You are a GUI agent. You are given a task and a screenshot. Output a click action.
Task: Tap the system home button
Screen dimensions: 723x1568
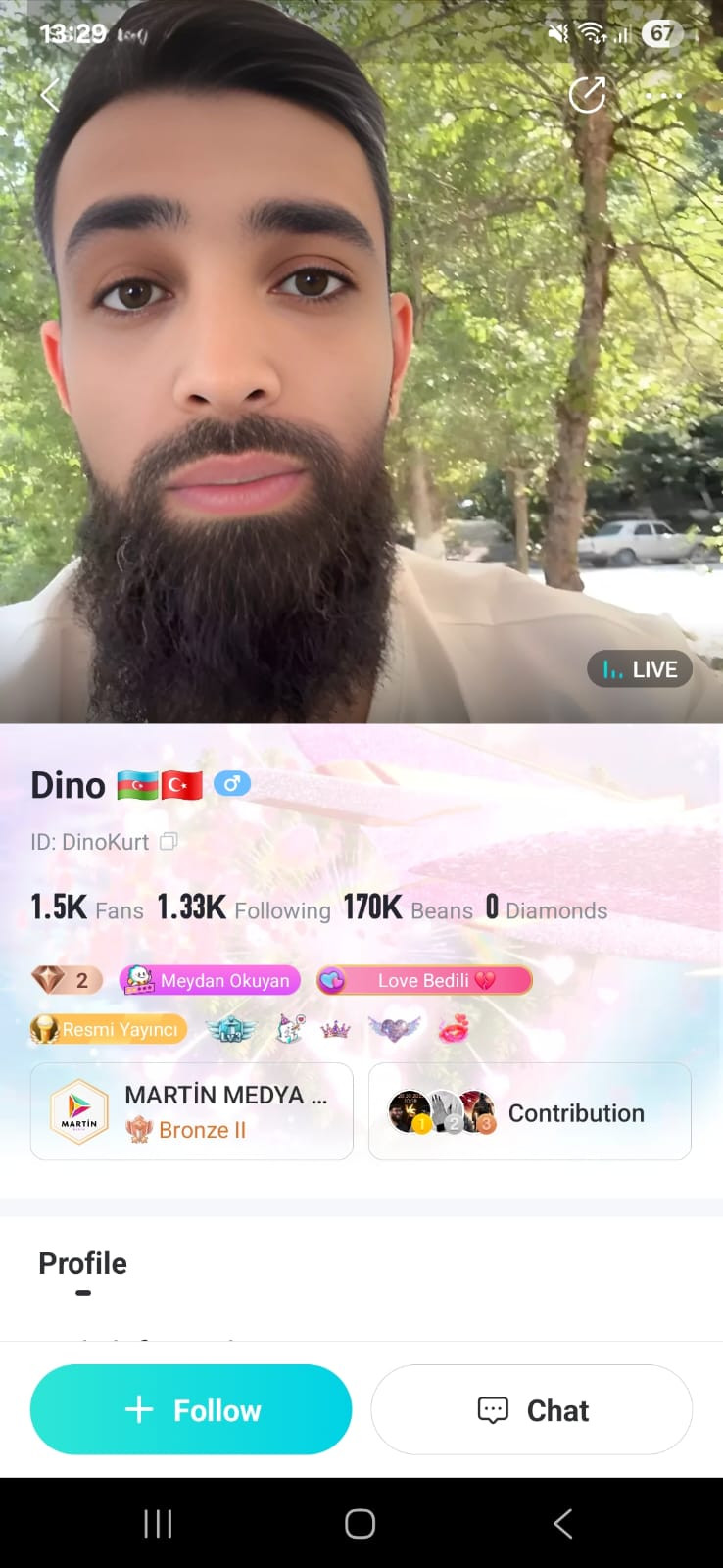click(x=360, y=1523)
